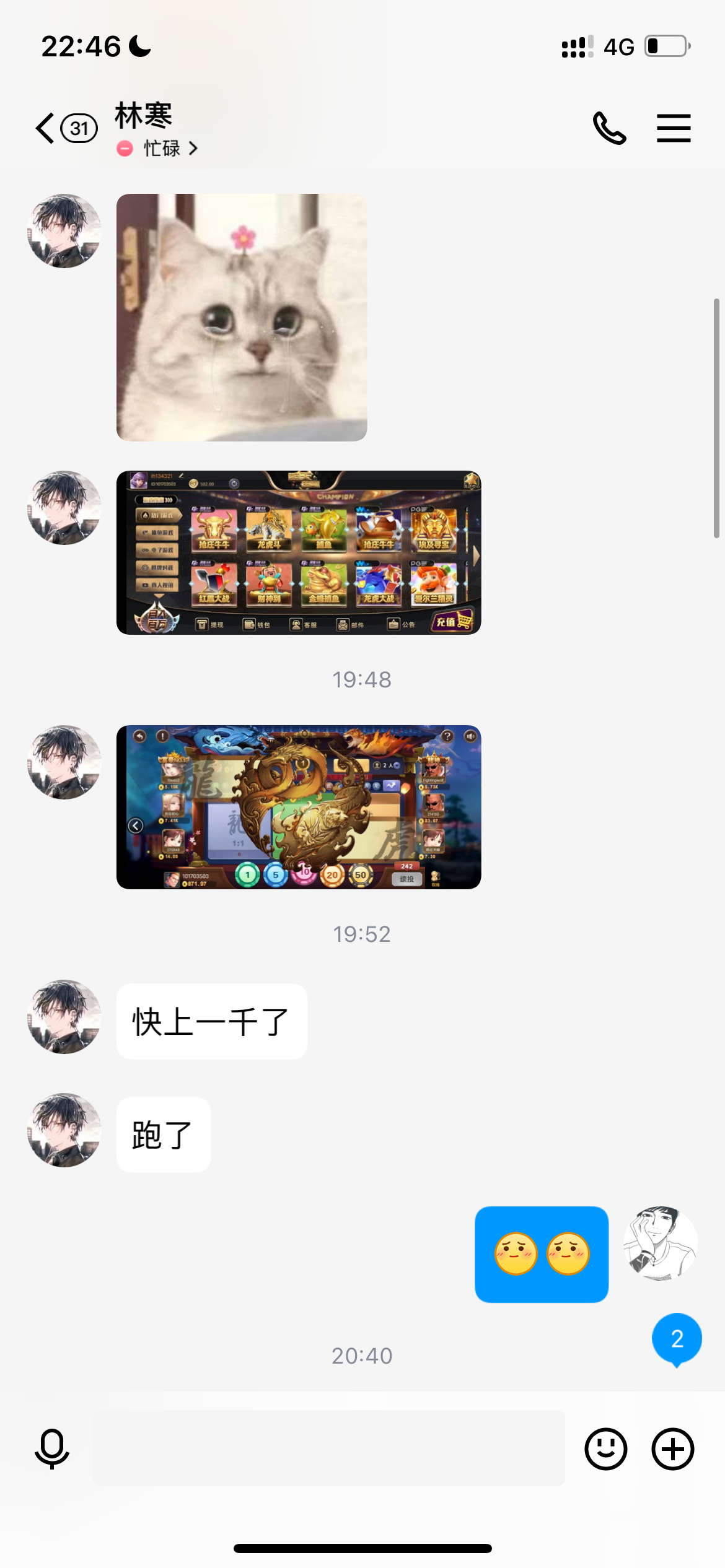
Task: Focus the message text field
Action: [328, 1448]
